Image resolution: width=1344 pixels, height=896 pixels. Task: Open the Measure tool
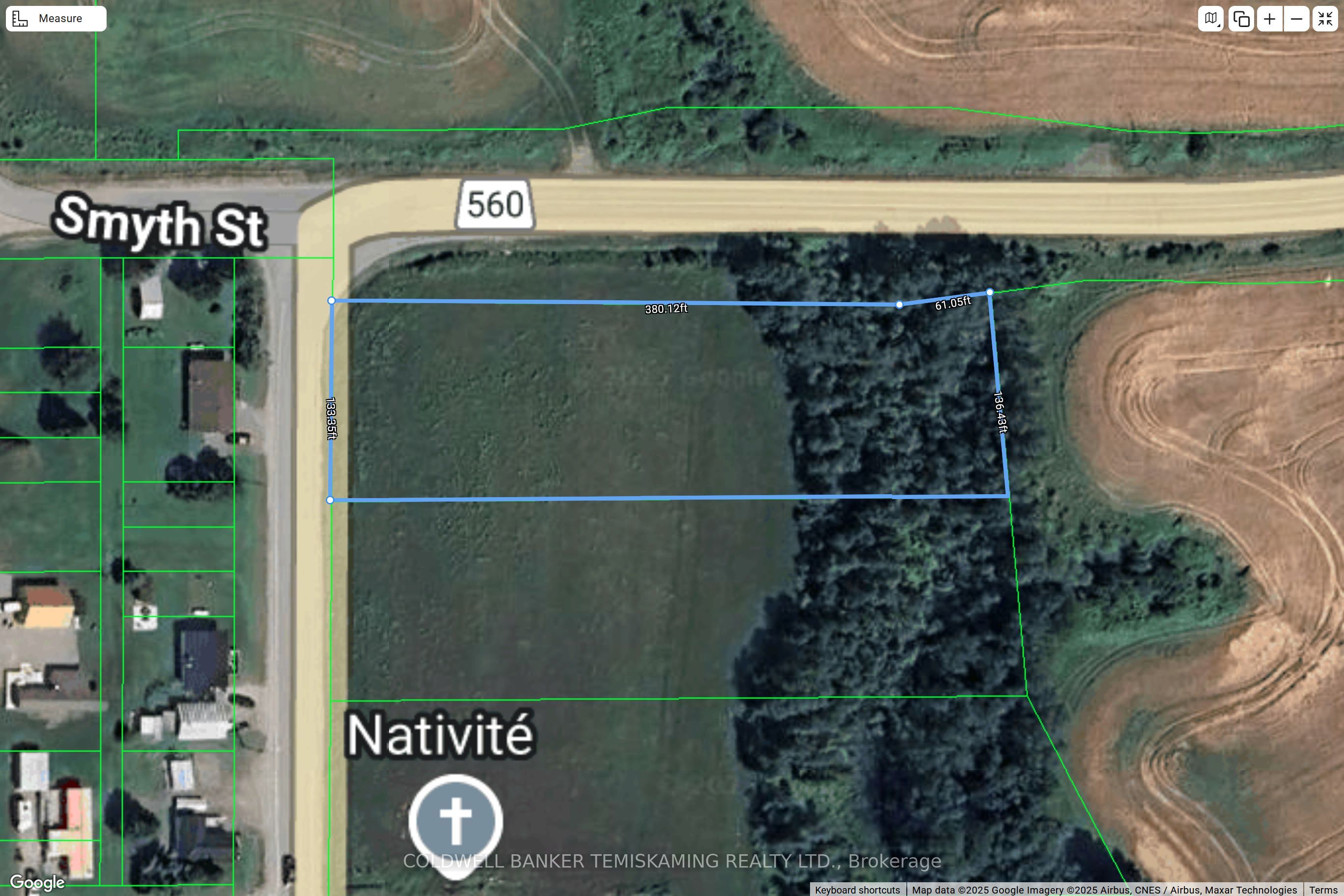click(x=56, y=19)
